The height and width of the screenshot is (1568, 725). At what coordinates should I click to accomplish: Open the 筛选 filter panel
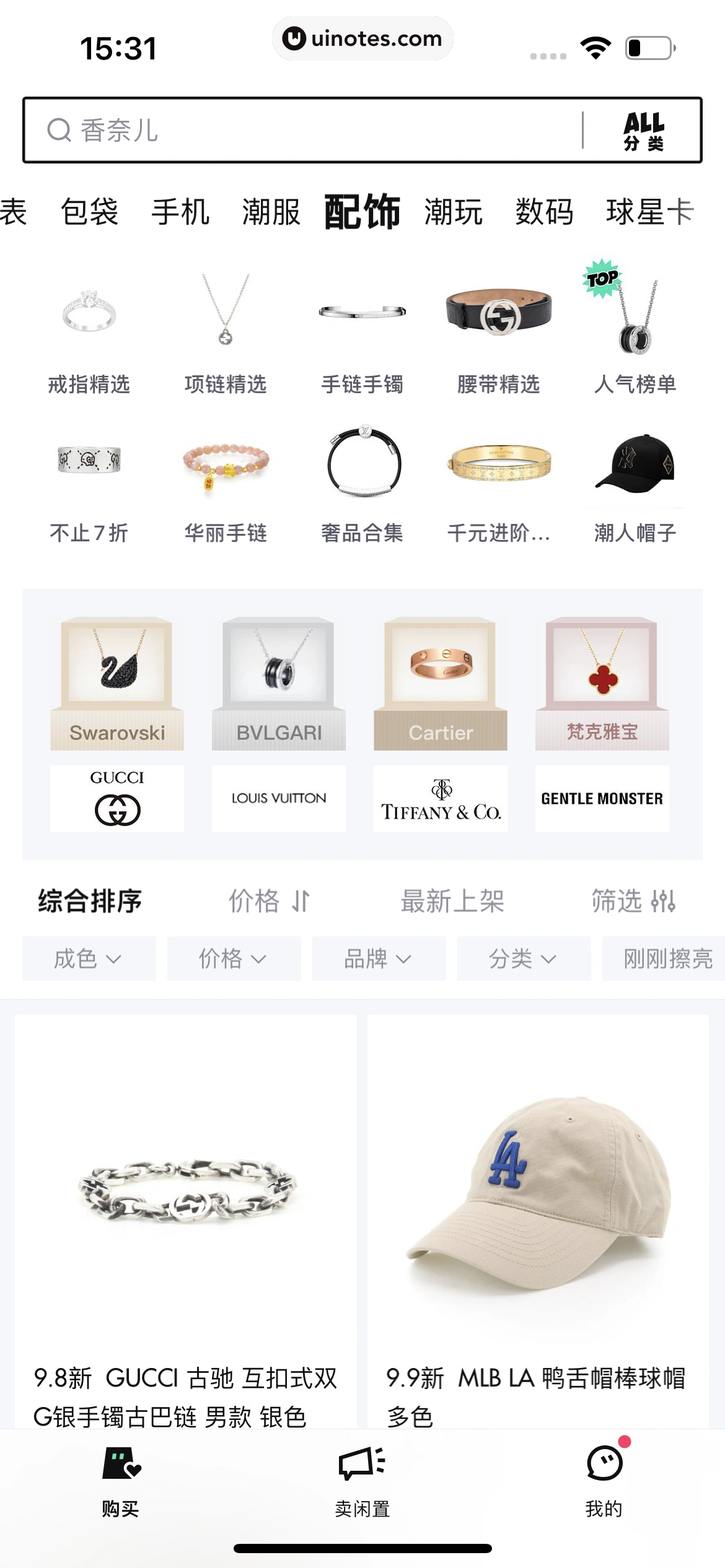pyautogui.click(x=633, y=901)
